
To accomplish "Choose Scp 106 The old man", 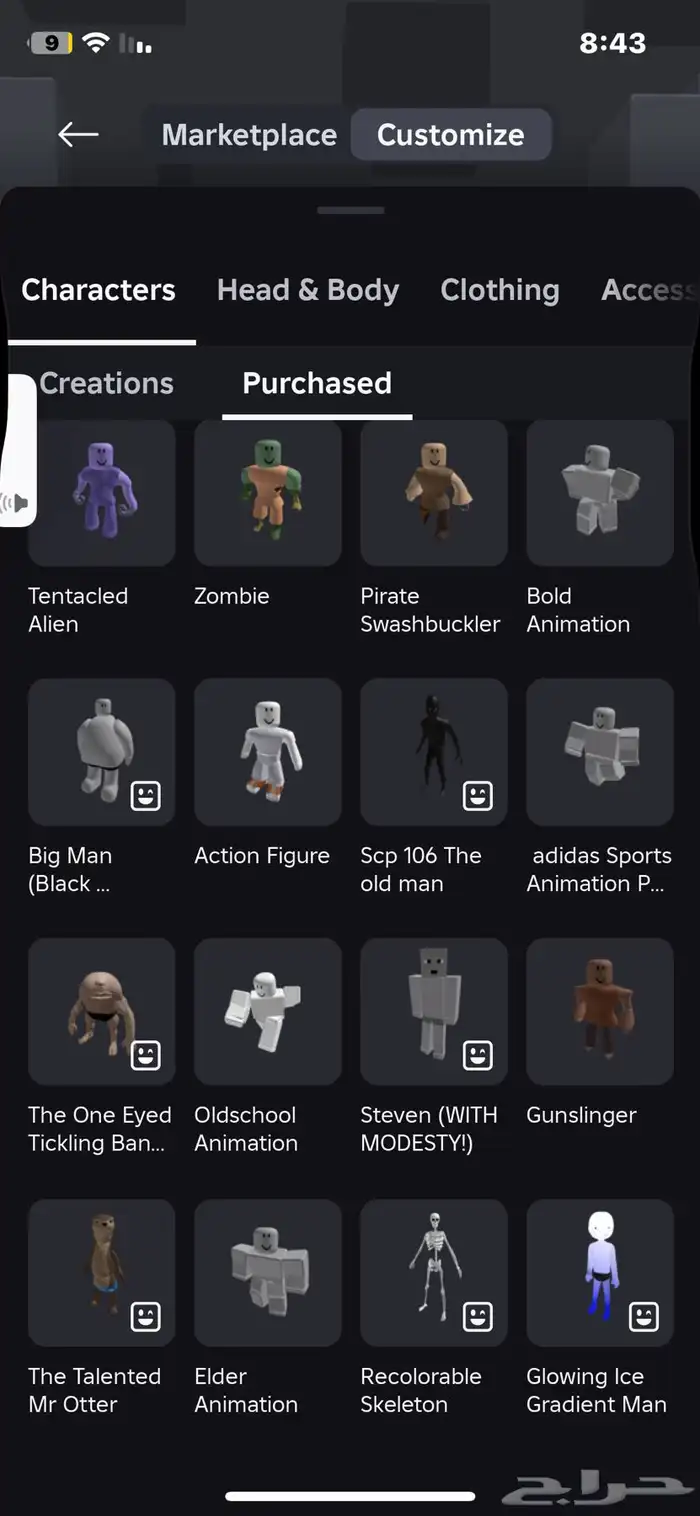I will 433,752.
